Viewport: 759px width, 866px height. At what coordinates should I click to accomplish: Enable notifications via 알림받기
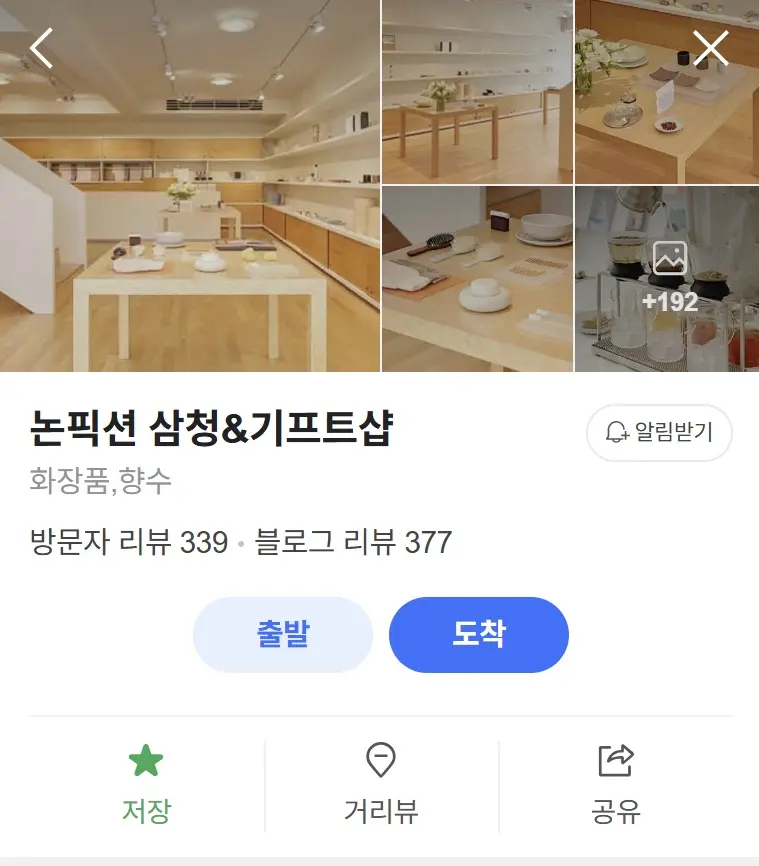(659, 432)
